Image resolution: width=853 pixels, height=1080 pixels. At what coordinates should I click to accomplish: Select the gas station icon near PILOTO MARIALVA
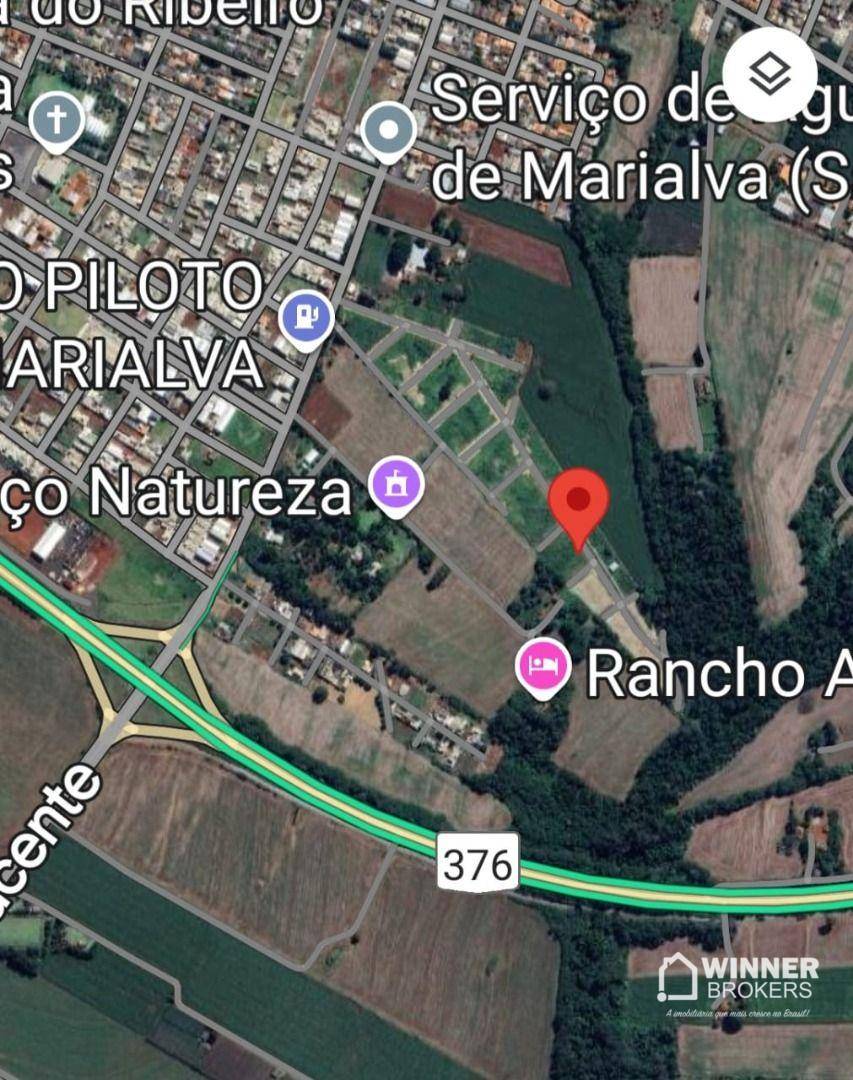(x=306, y=317)
